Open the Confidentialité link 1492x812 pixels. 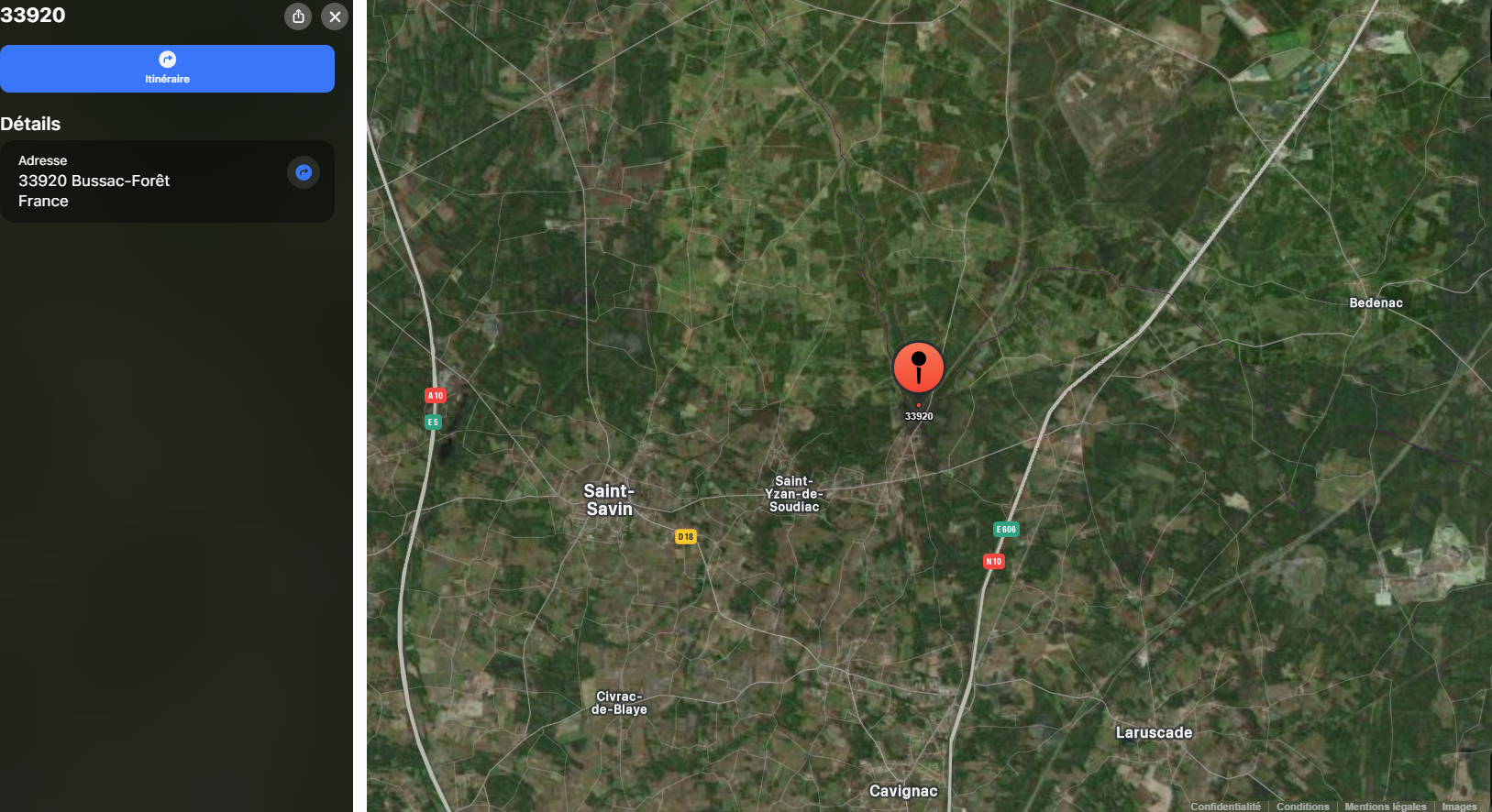tap(1225, 807)
